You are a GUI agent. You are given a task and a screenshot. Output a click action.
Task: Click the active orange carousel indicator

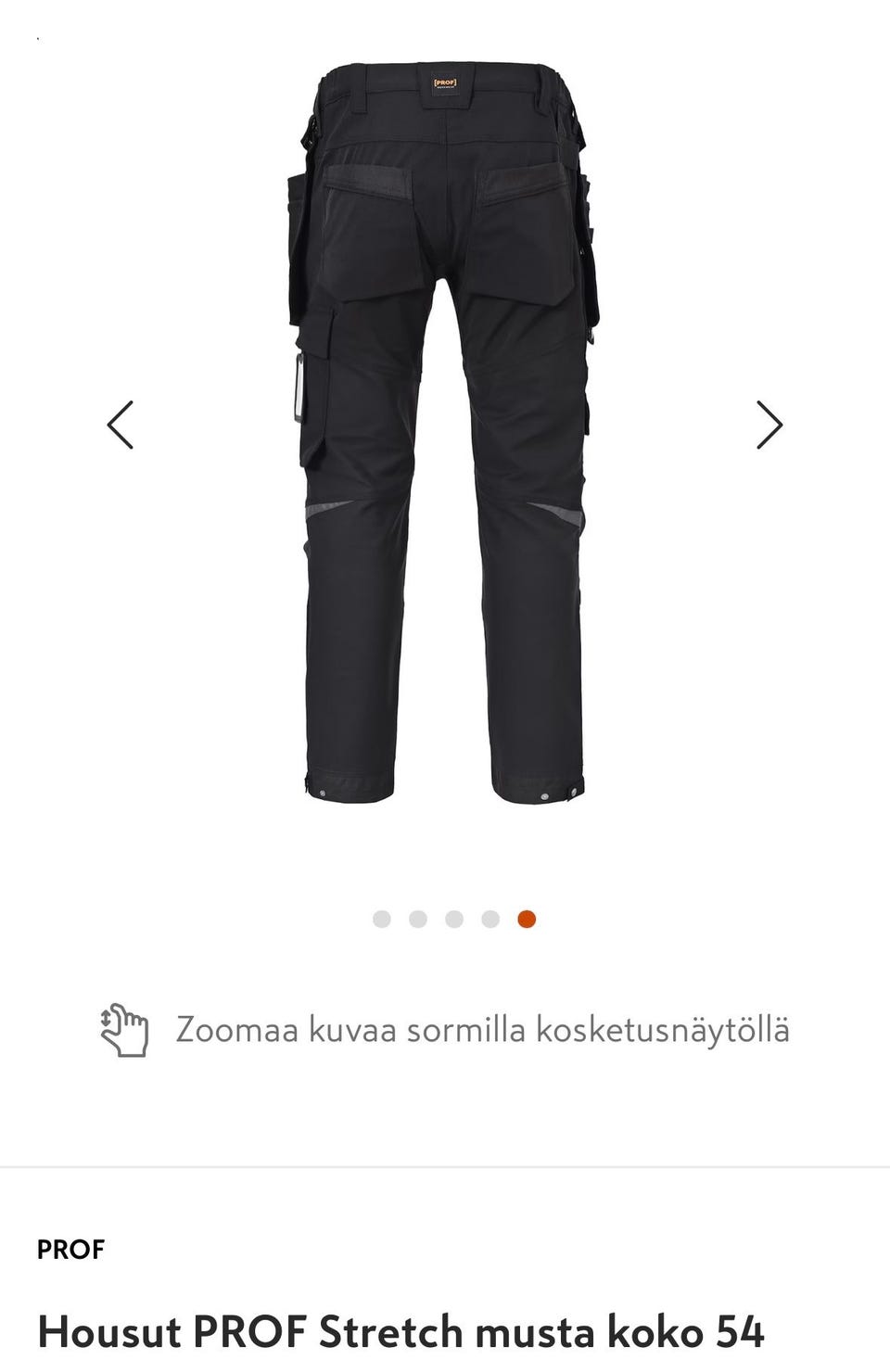[527, 919]
